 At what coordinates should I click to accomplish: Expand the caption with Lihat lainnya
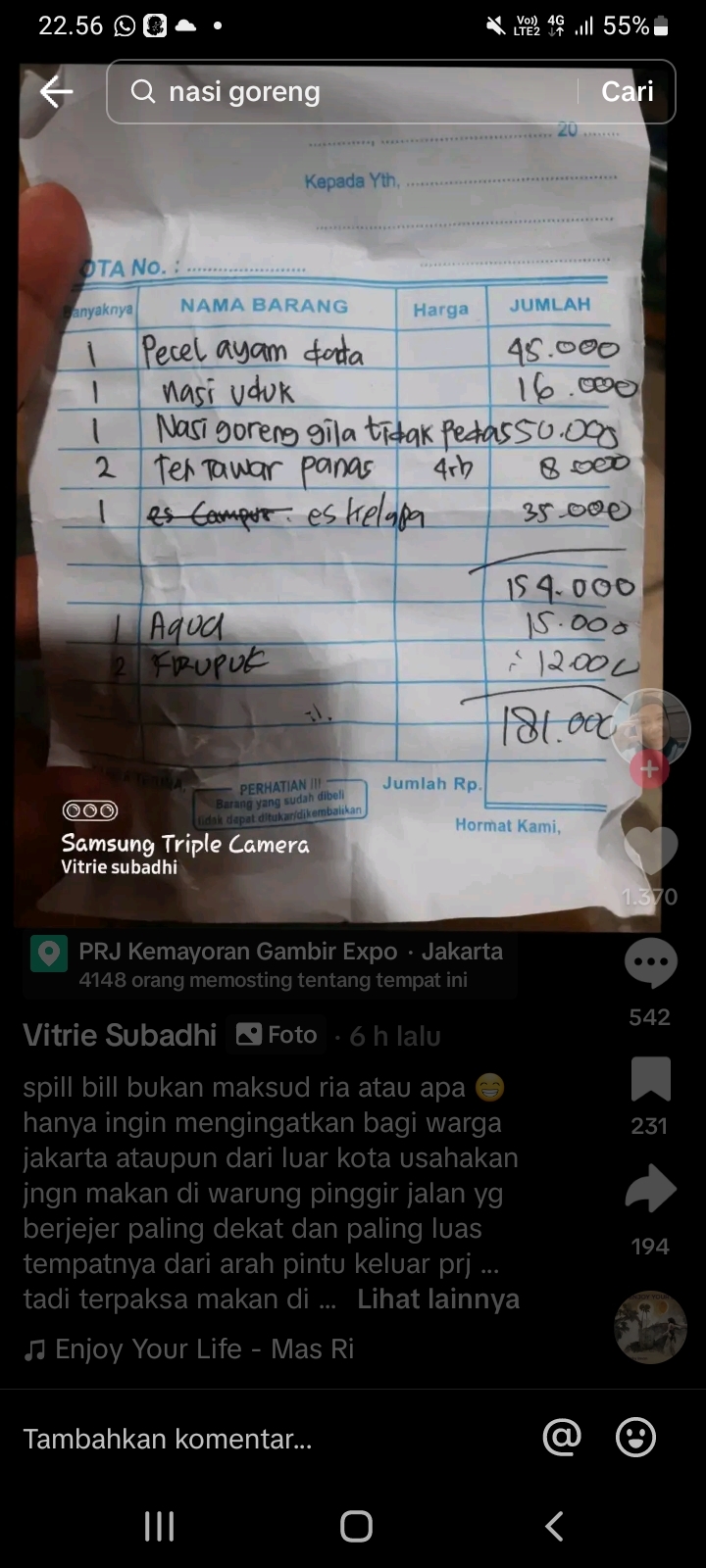coord(438,1298)
